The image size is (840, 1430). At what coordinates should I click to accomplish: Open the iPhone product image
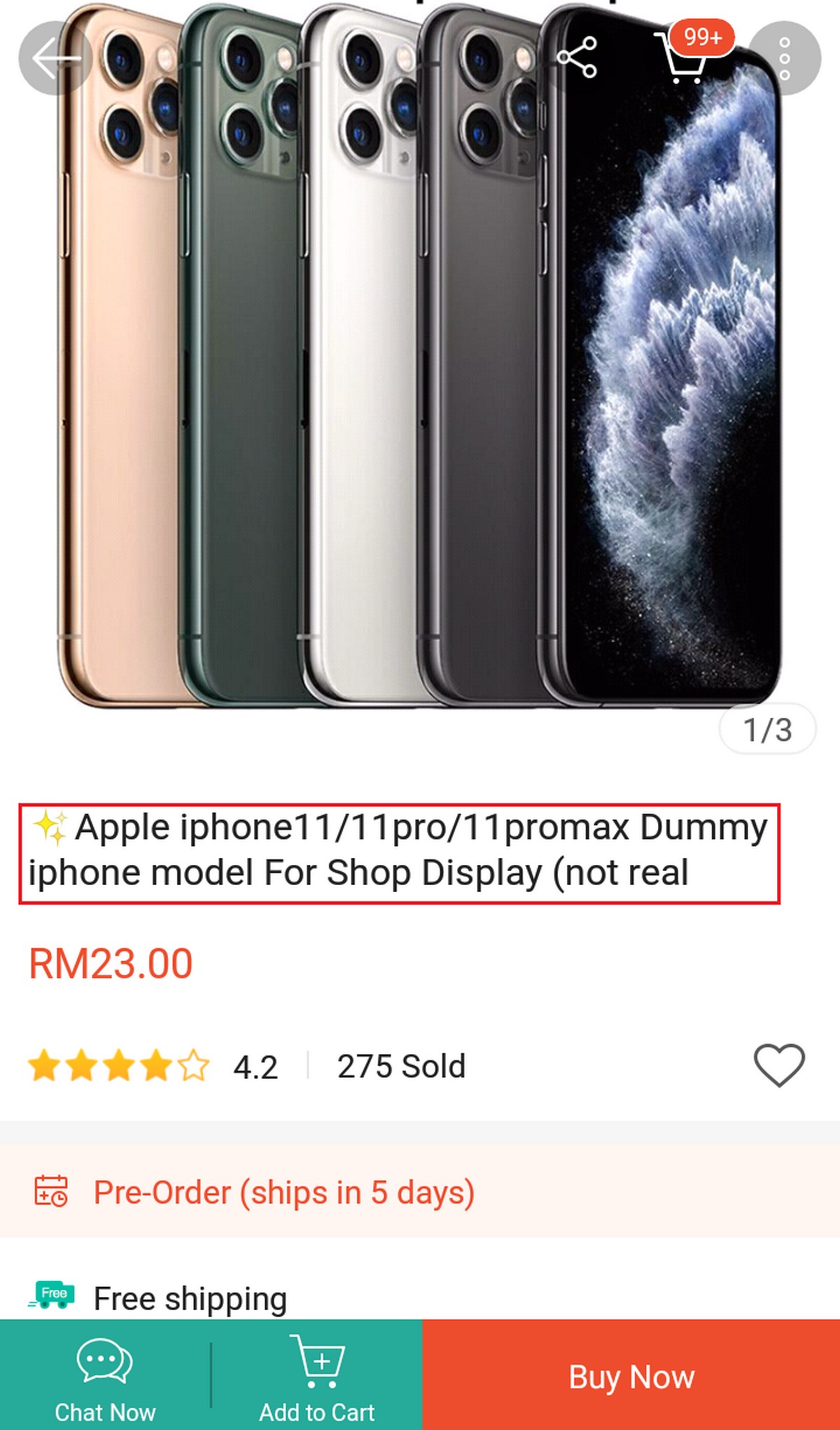tap(420, 357)
